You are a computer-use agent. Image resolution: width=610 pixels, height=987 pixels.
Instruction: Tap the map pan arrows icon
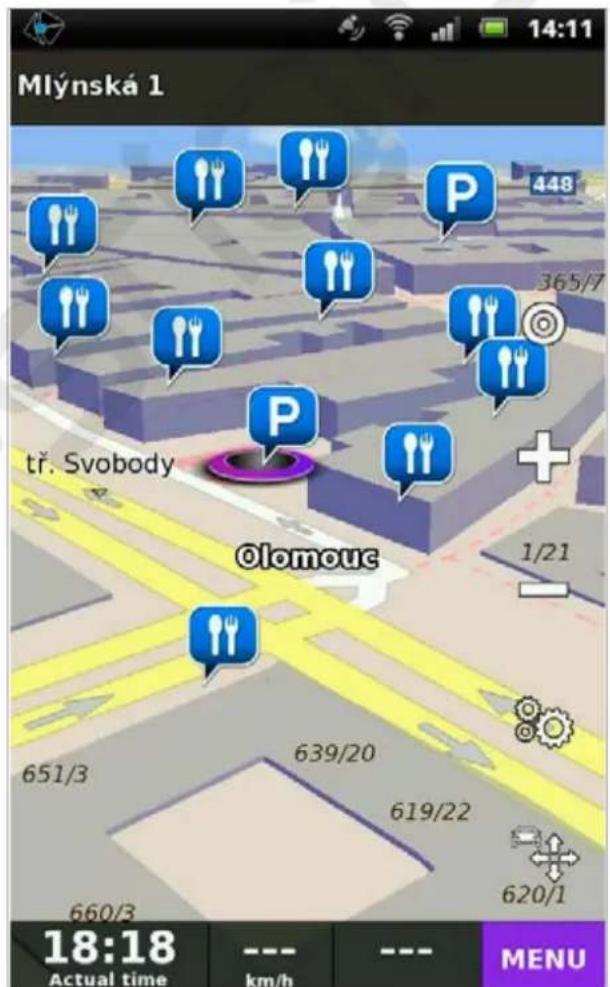click(546, 852)
